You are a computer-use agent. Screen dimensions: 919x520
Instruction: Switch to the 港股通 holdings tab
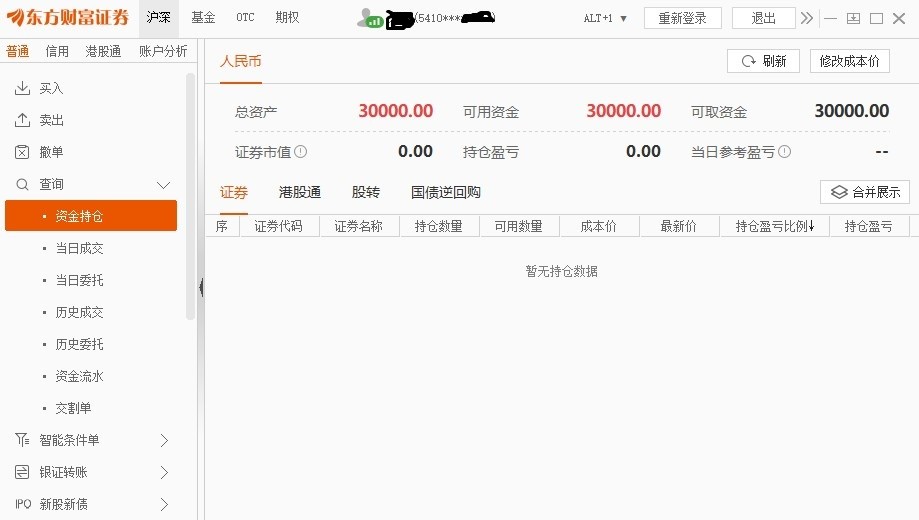point(299,192)
